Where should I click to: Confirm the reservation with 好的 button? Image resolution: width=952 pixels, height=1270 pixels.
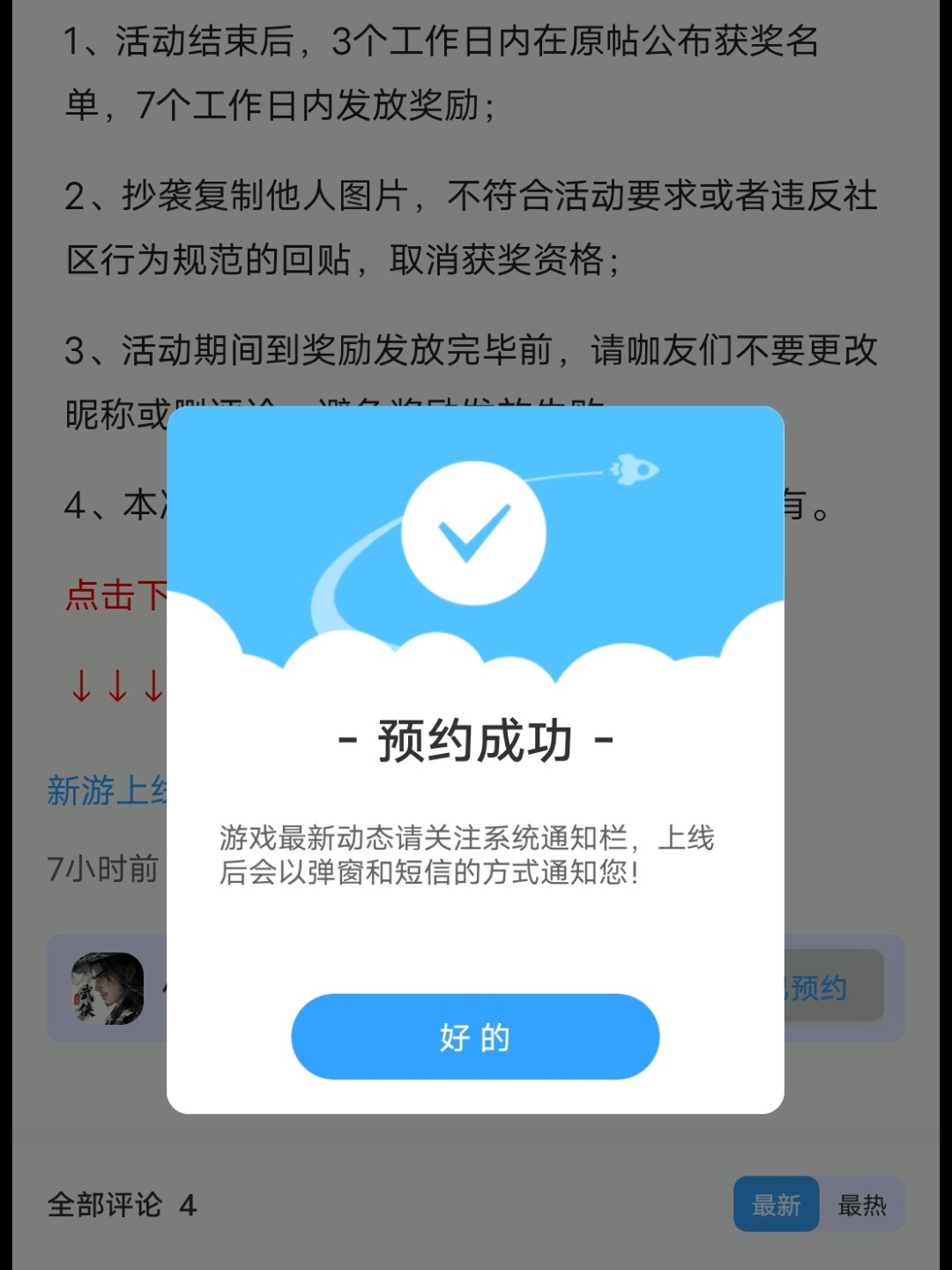[475, 1037]
